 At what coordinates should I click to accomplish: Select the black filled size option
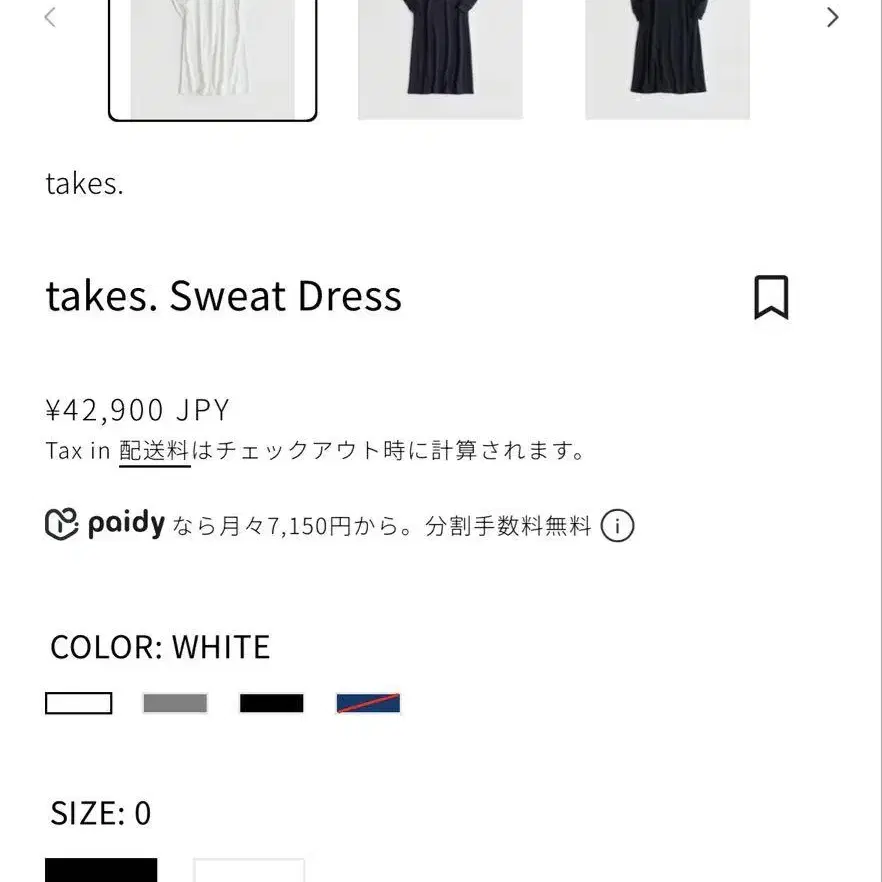[x=101, y=870]
